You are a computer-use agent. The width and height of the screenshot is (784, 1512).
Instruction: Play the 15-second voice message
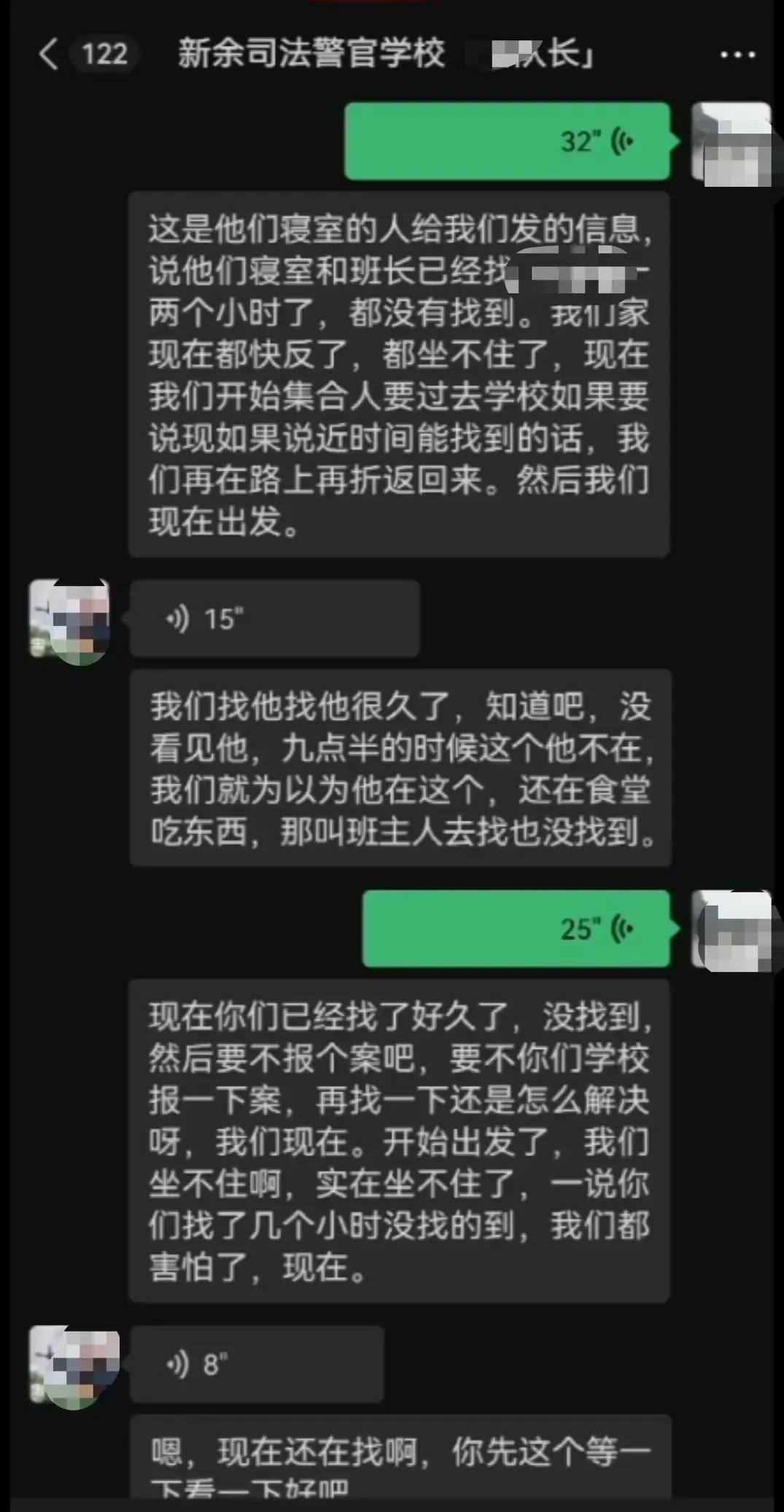point(274,619)
